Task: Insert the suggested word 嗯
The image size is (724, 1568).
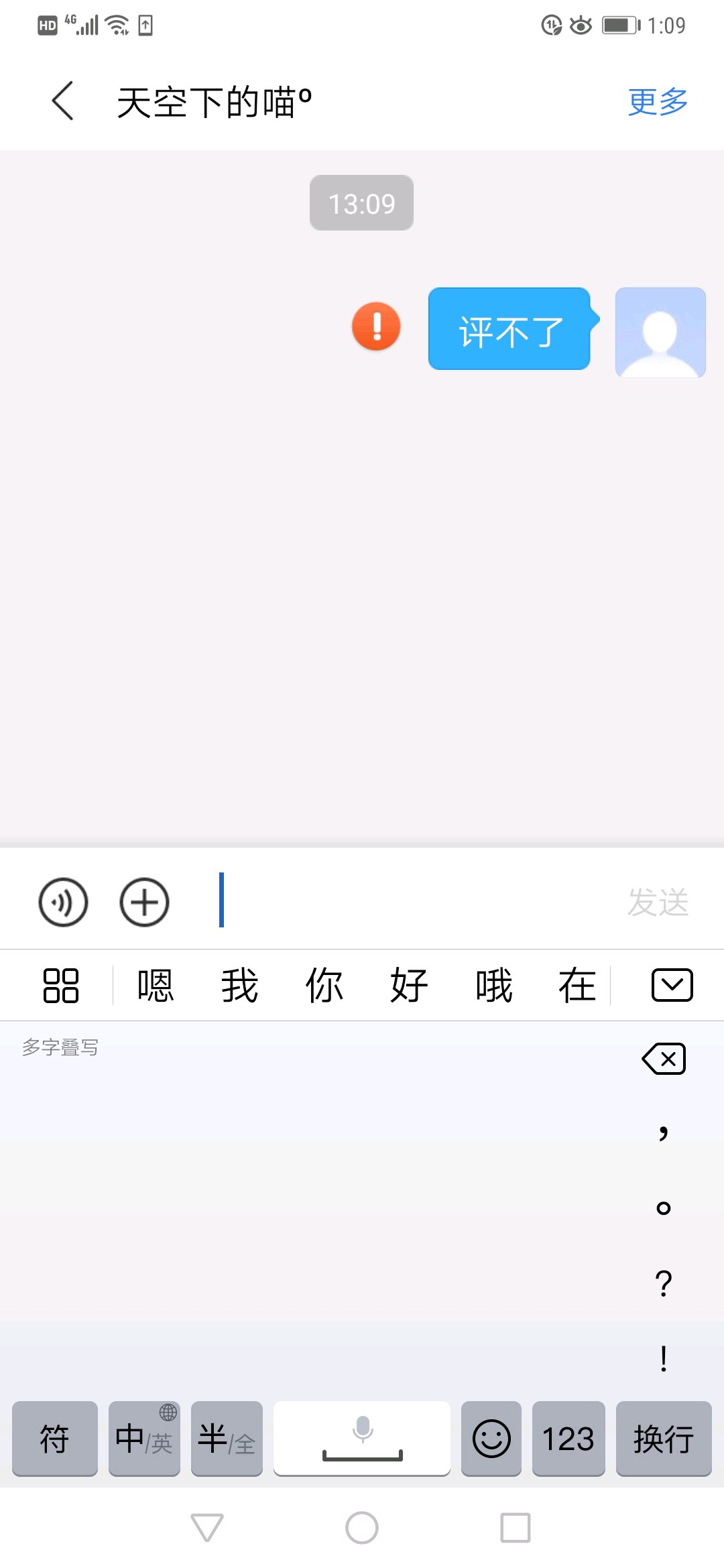Action: [x=156, y=986]
